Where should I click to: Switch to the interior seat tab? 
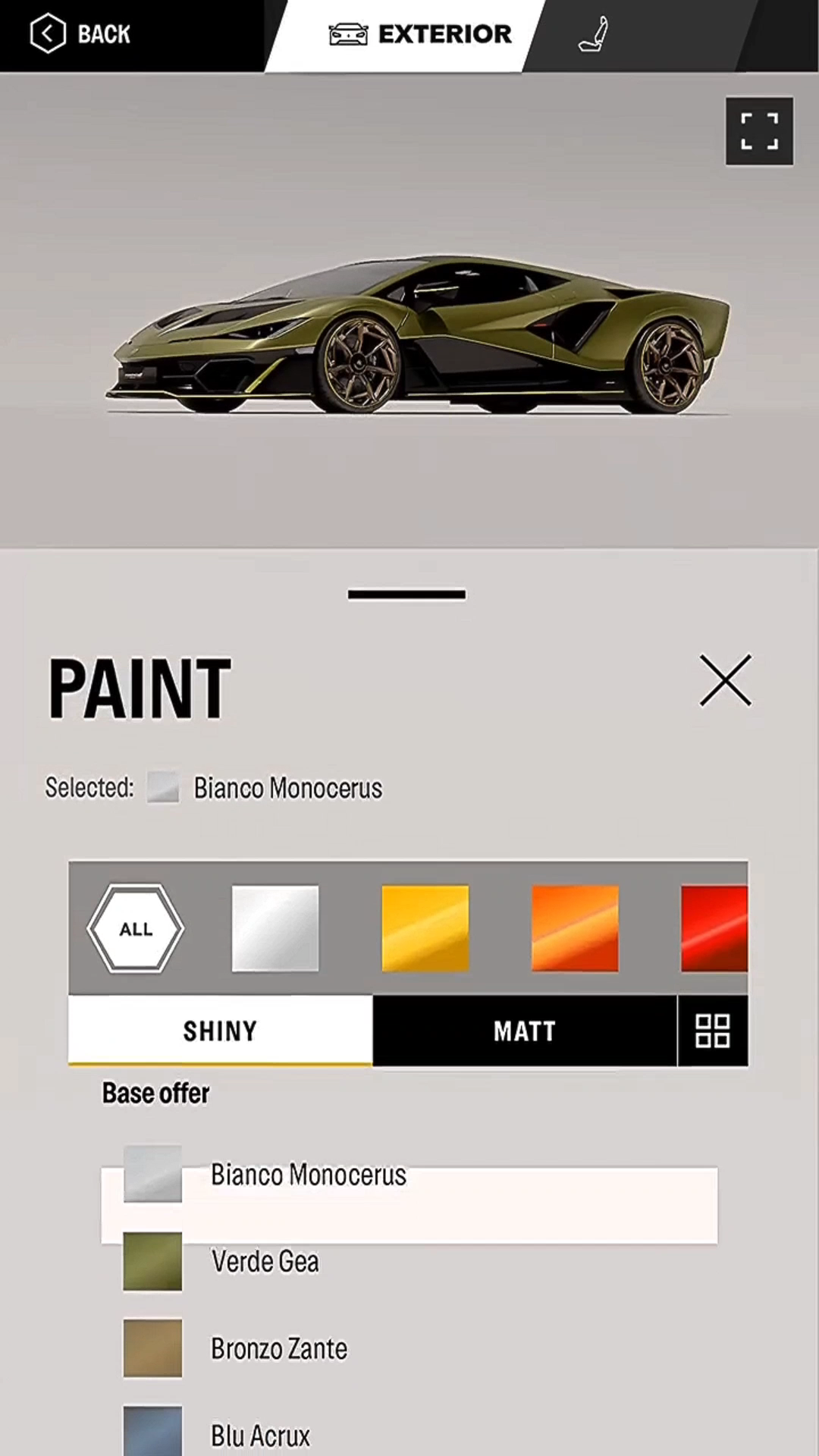click(x=593, y=35)
